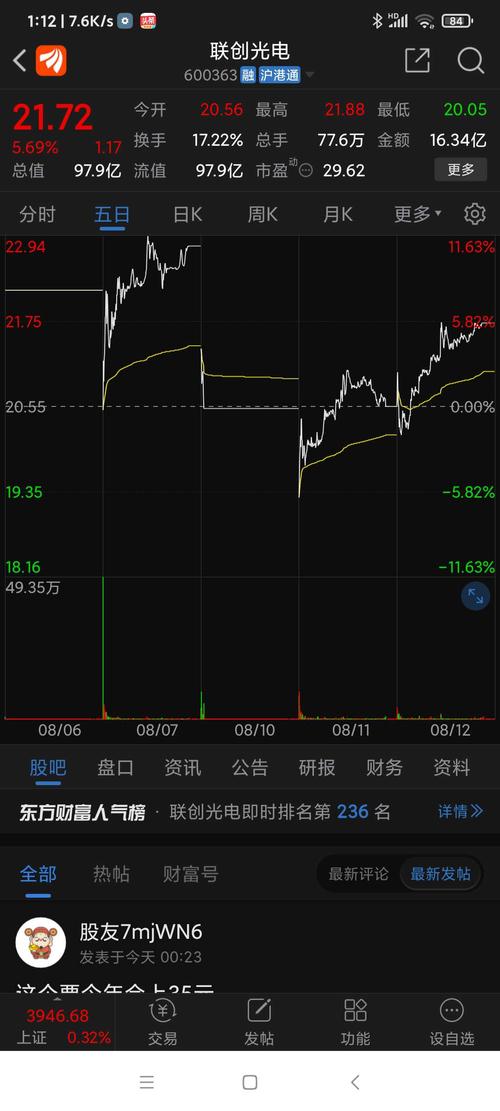Screen dimensions: 500x1111
Task: Switch sorting to 最新评论
Action: coord(358,874)
